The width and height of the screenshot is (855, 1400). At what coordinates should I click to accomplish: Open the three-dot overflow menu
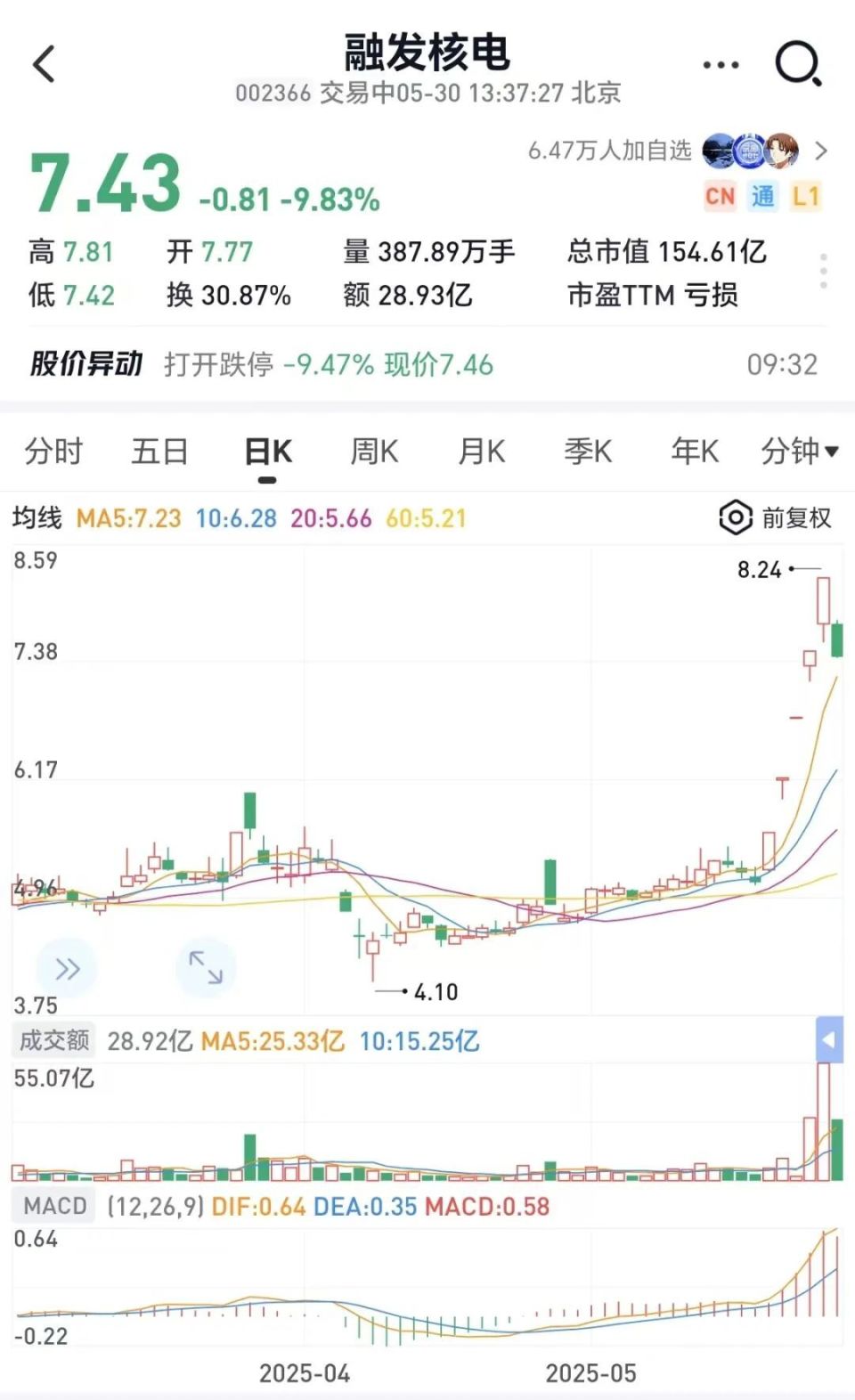721,65
